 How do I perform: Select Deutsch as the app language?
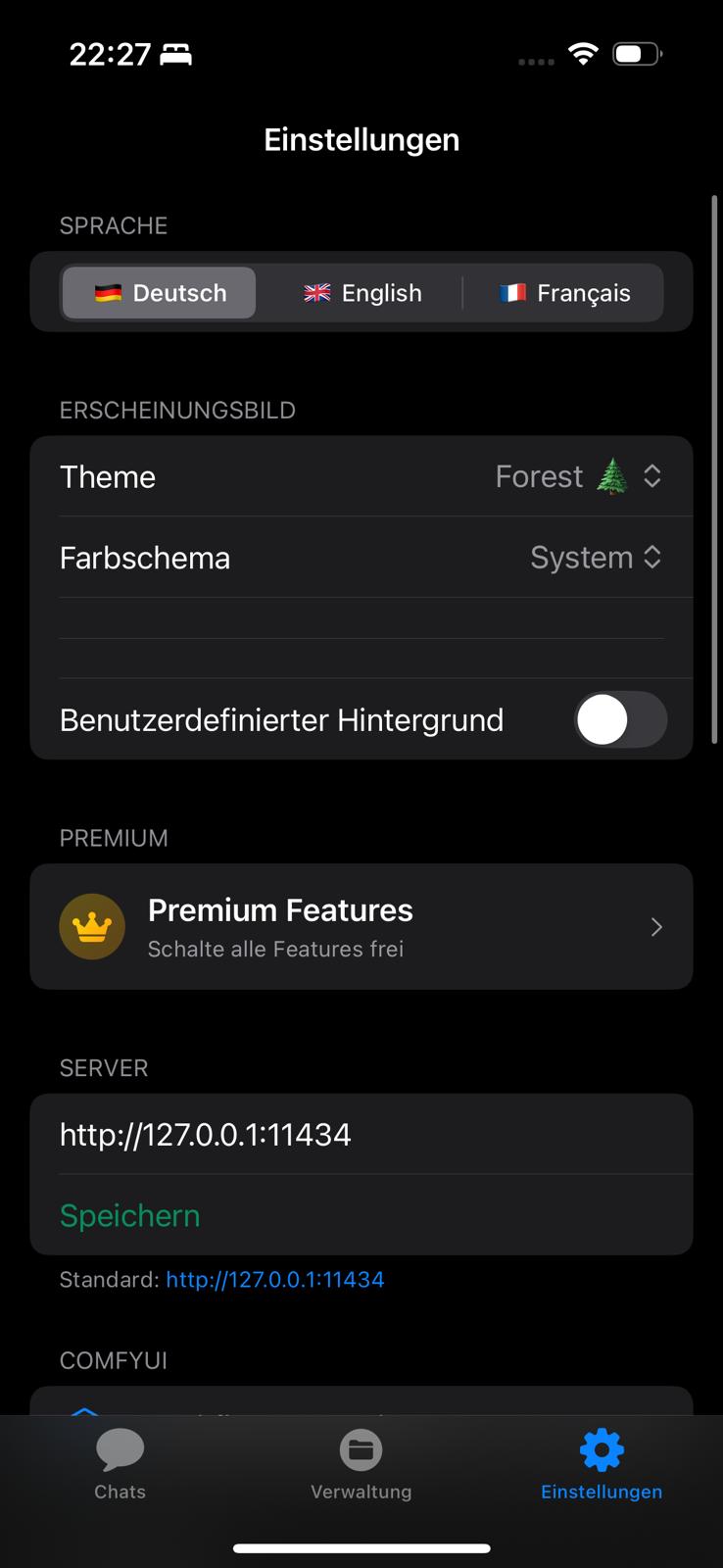[160, 293]
